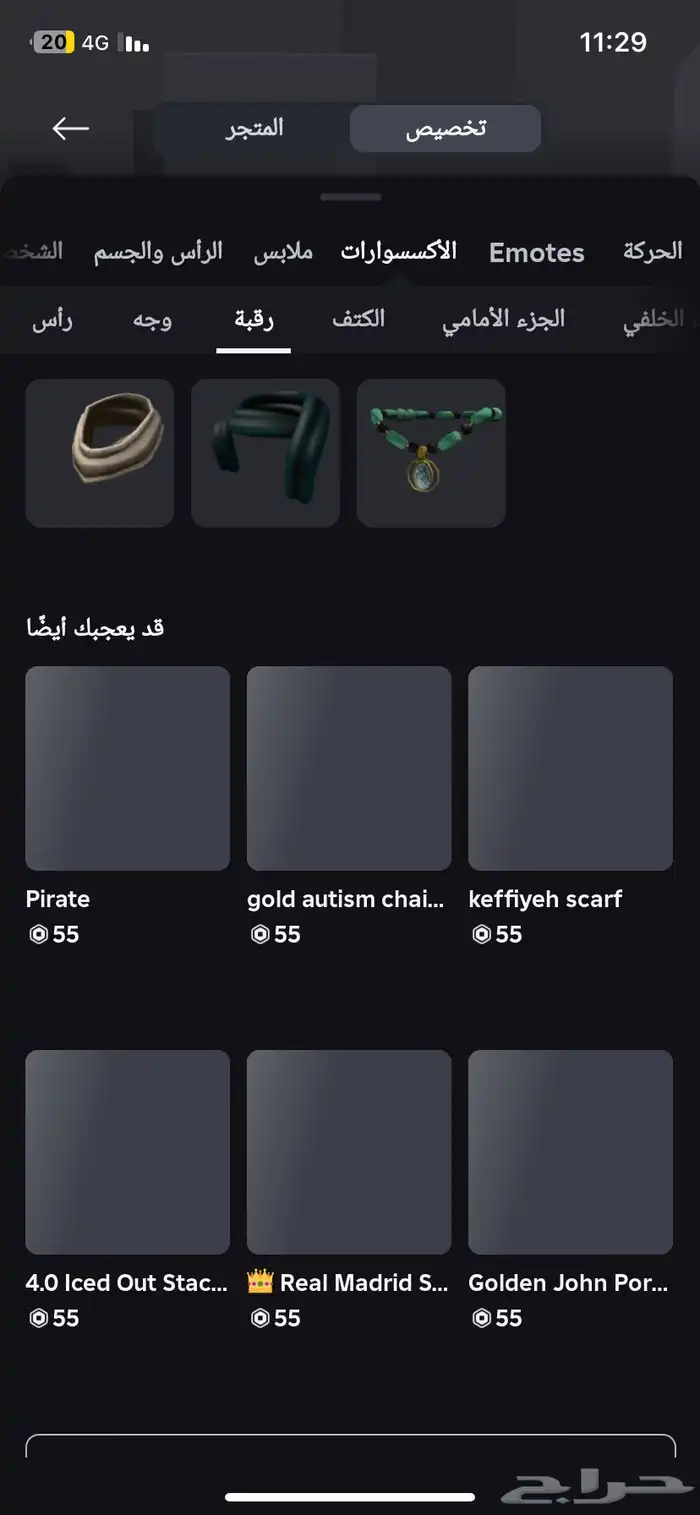The image size is (700, 1515).
Task: Switch to the ملابس category
Action: 283,251
